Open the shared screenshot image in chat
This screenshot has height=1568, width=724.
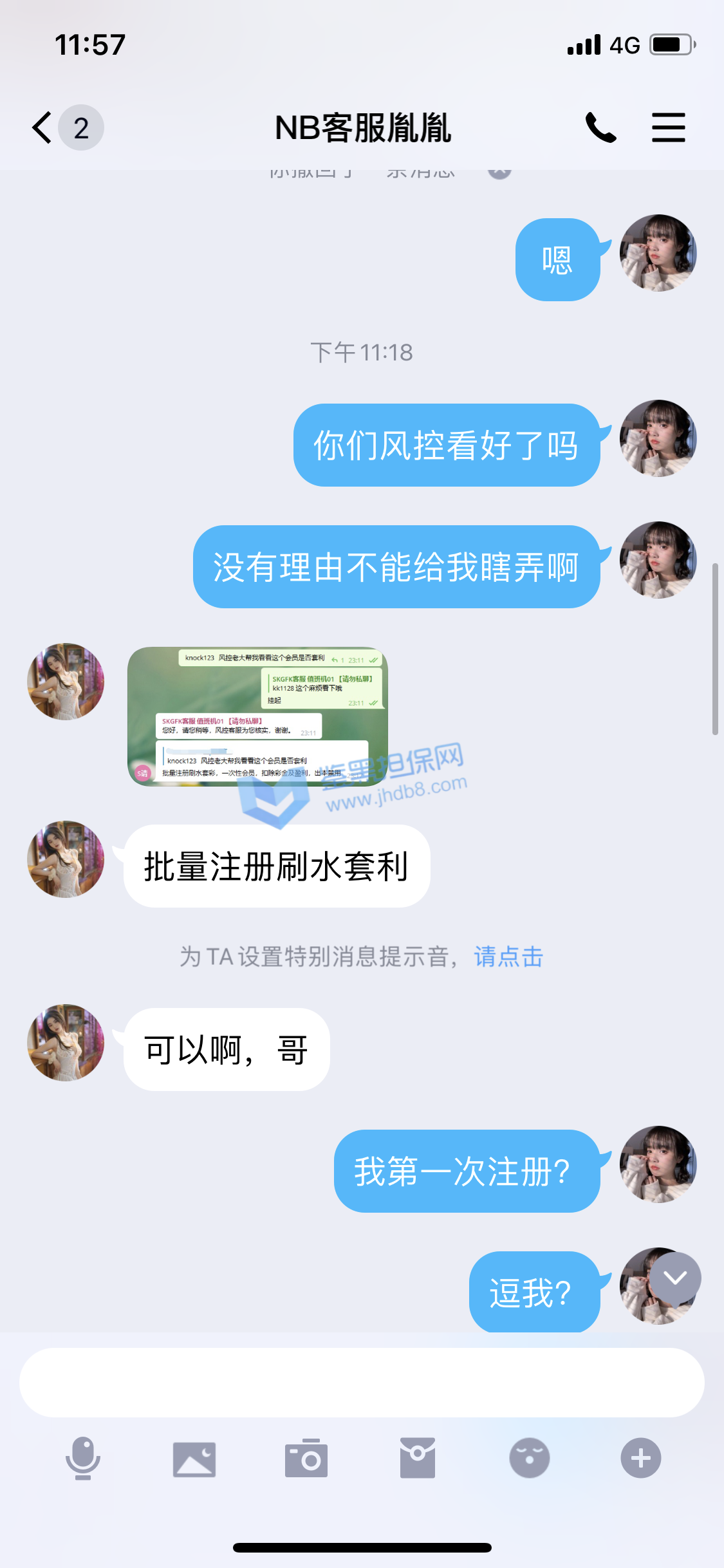click(x=257, y=716)
